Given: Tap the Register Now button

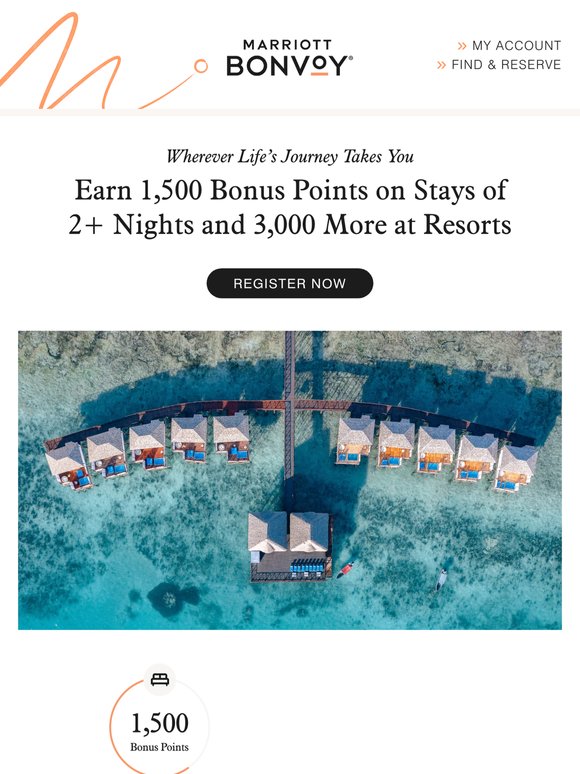Looking at the screenshot, I should coord(290,283).
